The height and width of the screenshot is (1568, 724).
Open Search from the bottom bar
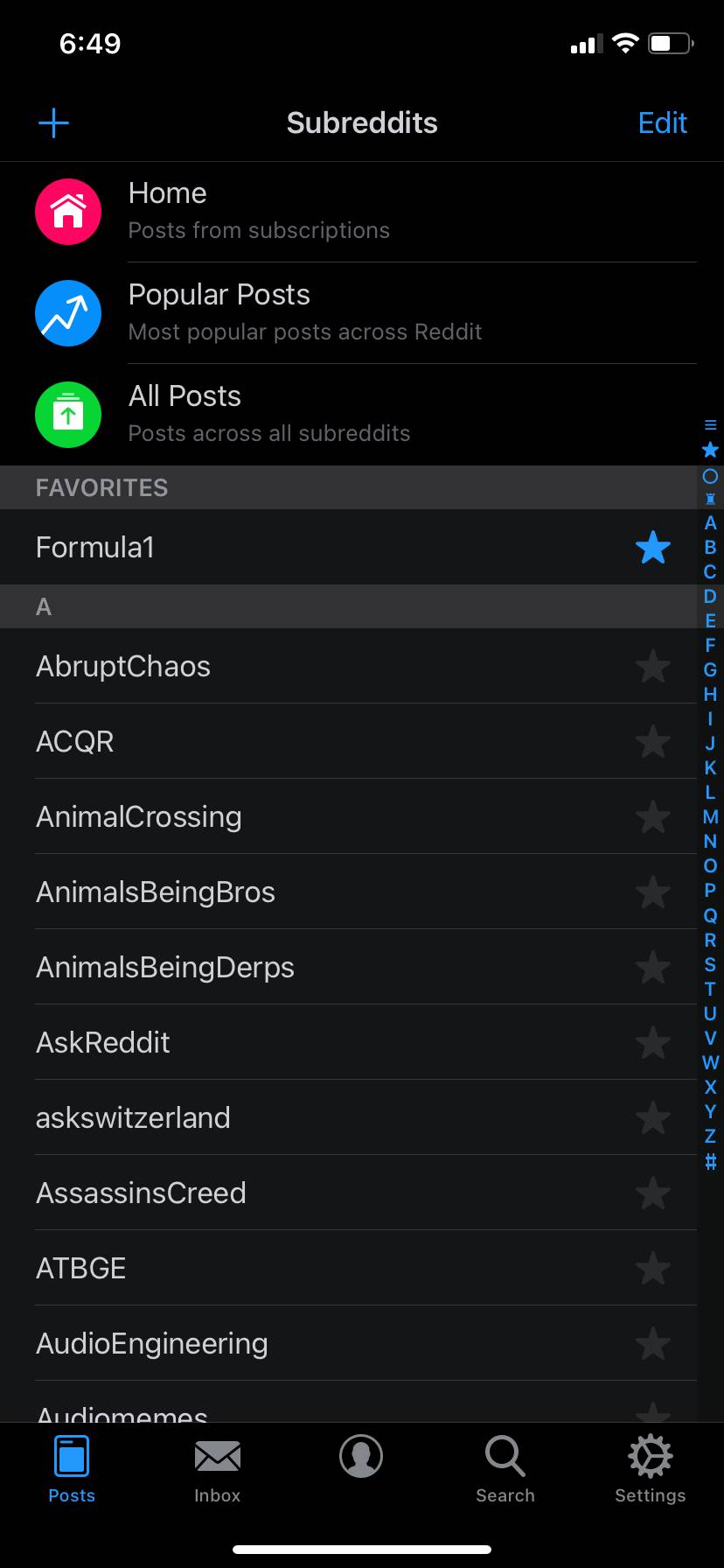[505, 1468]
